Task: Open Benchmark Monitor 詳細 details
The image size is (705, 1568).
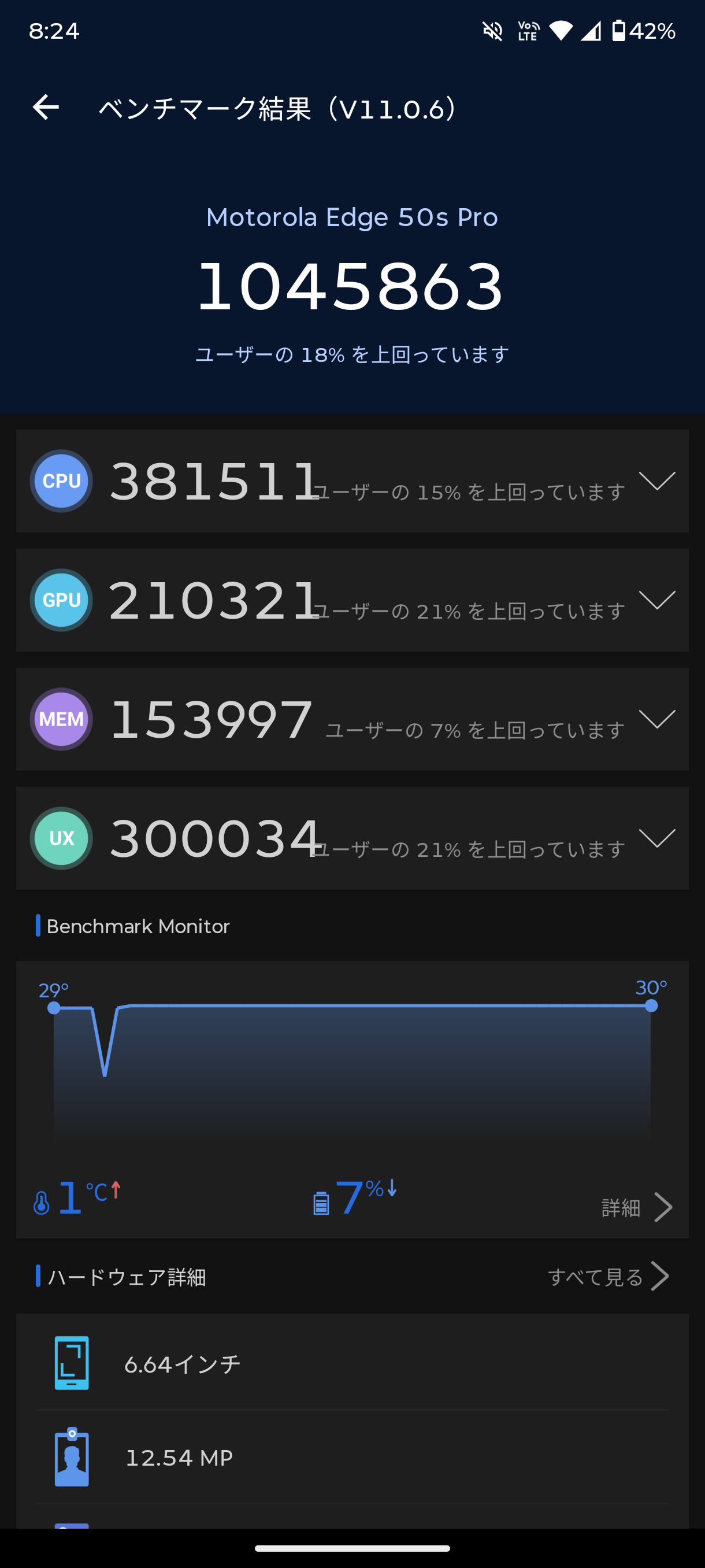Action: click(x=636, y=1208)
